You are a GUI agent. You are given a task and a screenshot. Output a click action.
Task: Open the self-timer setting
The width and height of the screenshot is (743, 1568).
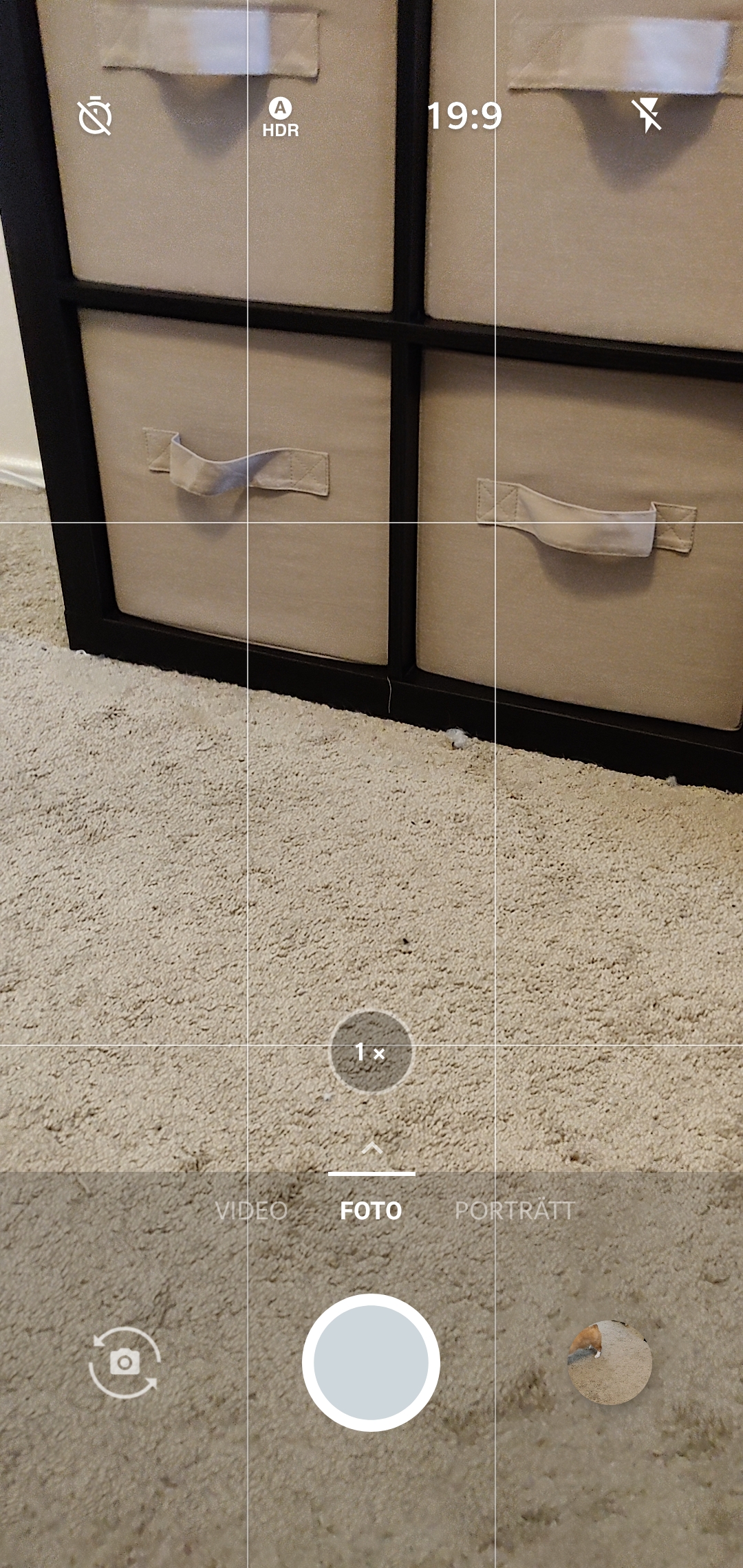[95, 116]
